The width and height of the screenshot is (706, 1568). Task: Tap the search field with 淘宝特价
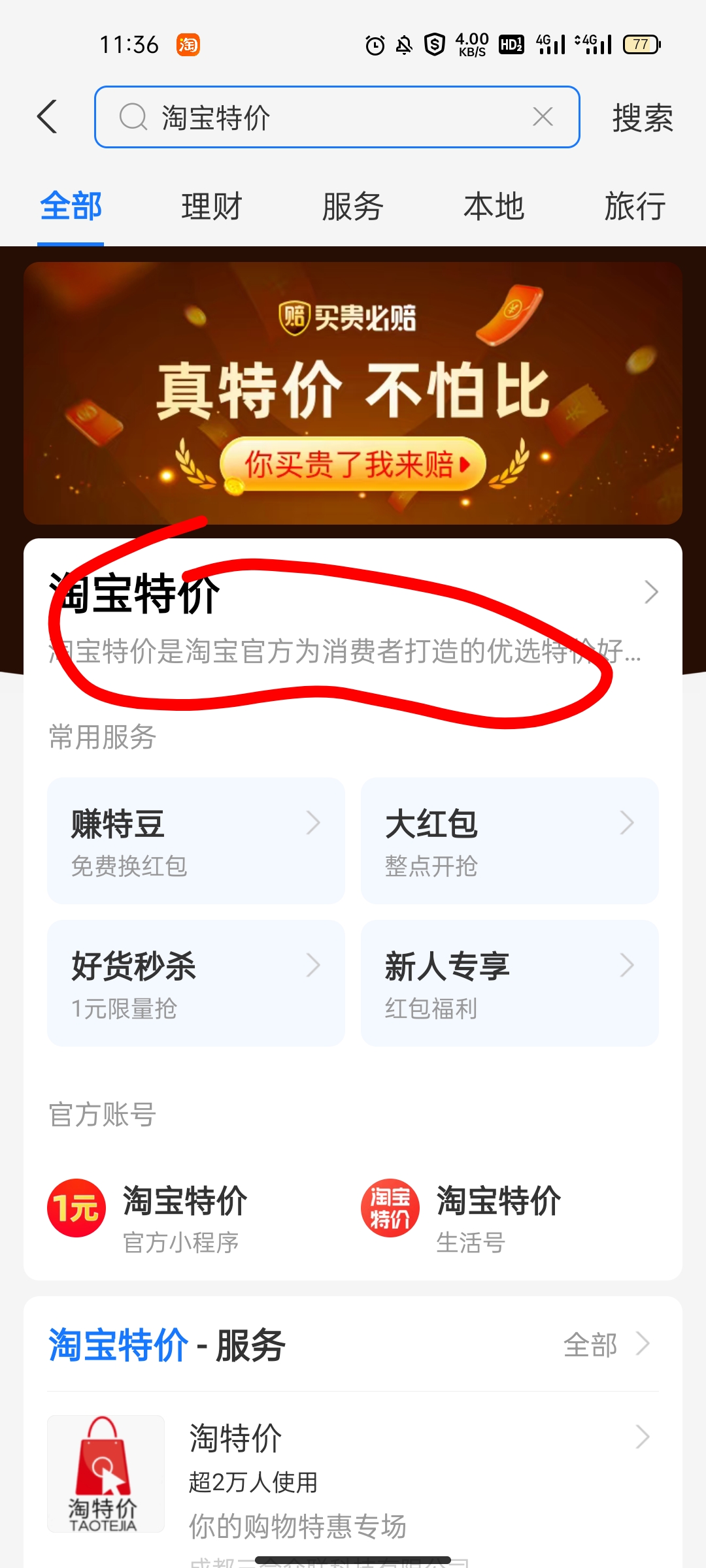click(x=327, y=118)
